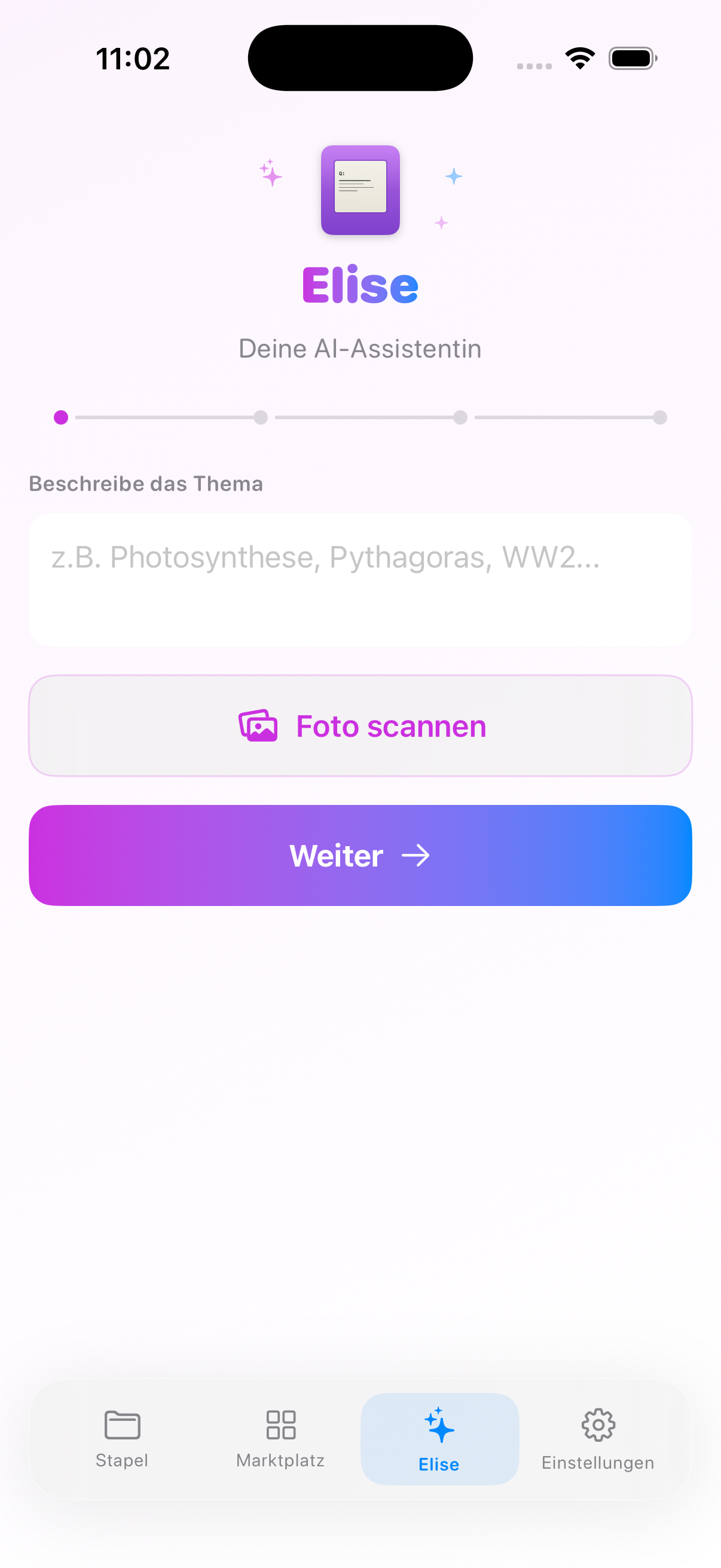
Task: Open the Einstellungen gear icon
Action: coord(598,1424)
